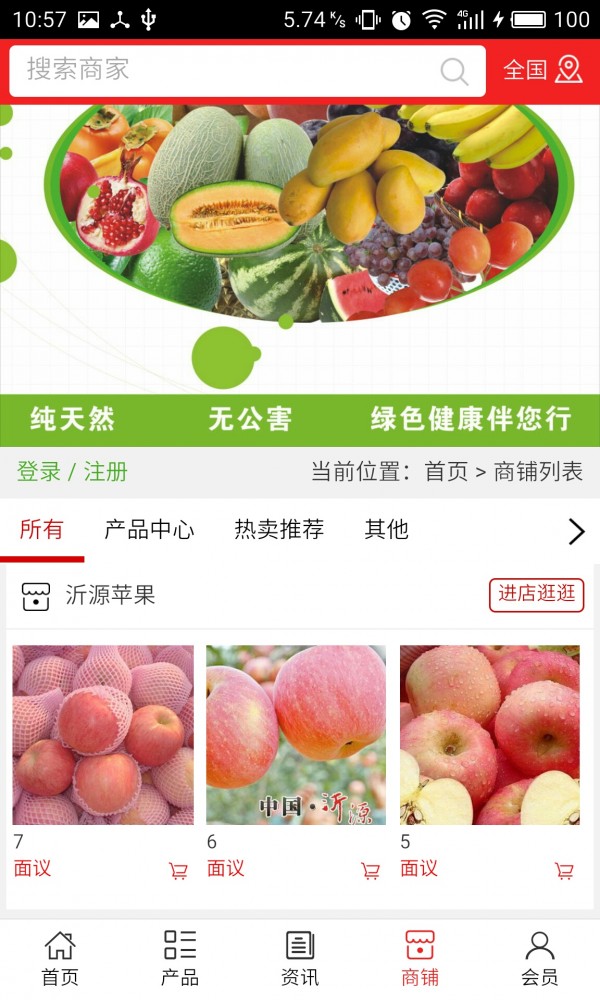Image resolution: width=600 pixels, height=1000 pixels.
Task: Select the 所有 tab
Action: [41, 529]
